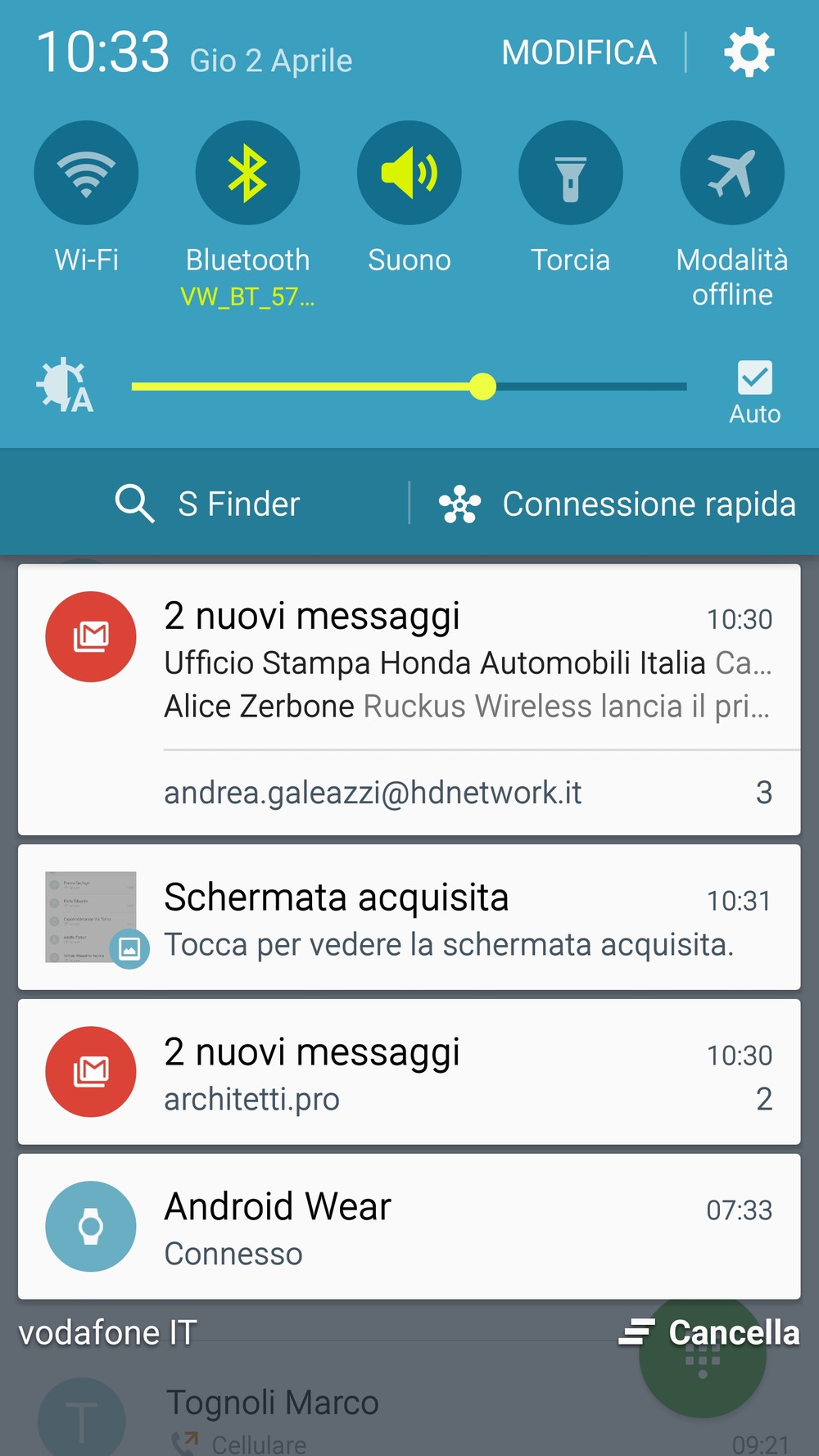Tap MODIFICA to edit quick toggles
819x1456 pixels.
click(579, 52)
